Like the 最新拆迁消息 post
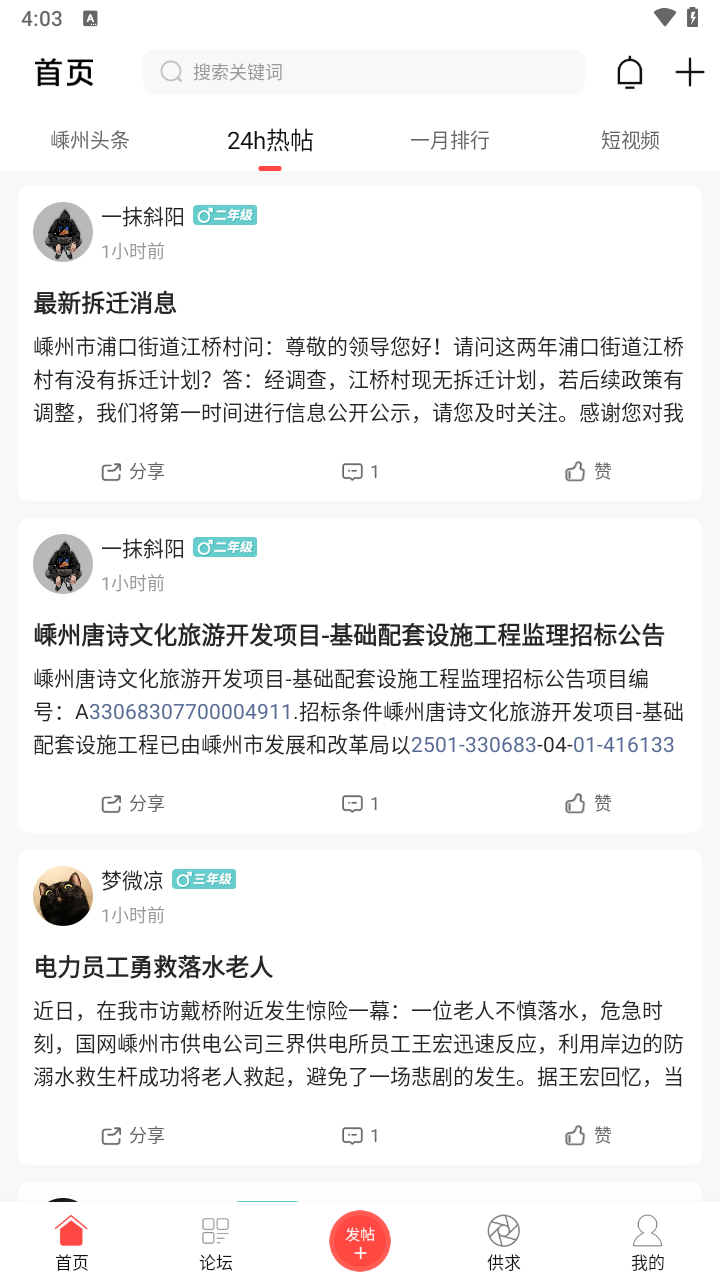Image resolution: width=720 pixels, height=1280 pixels. [x=588, y=471]
